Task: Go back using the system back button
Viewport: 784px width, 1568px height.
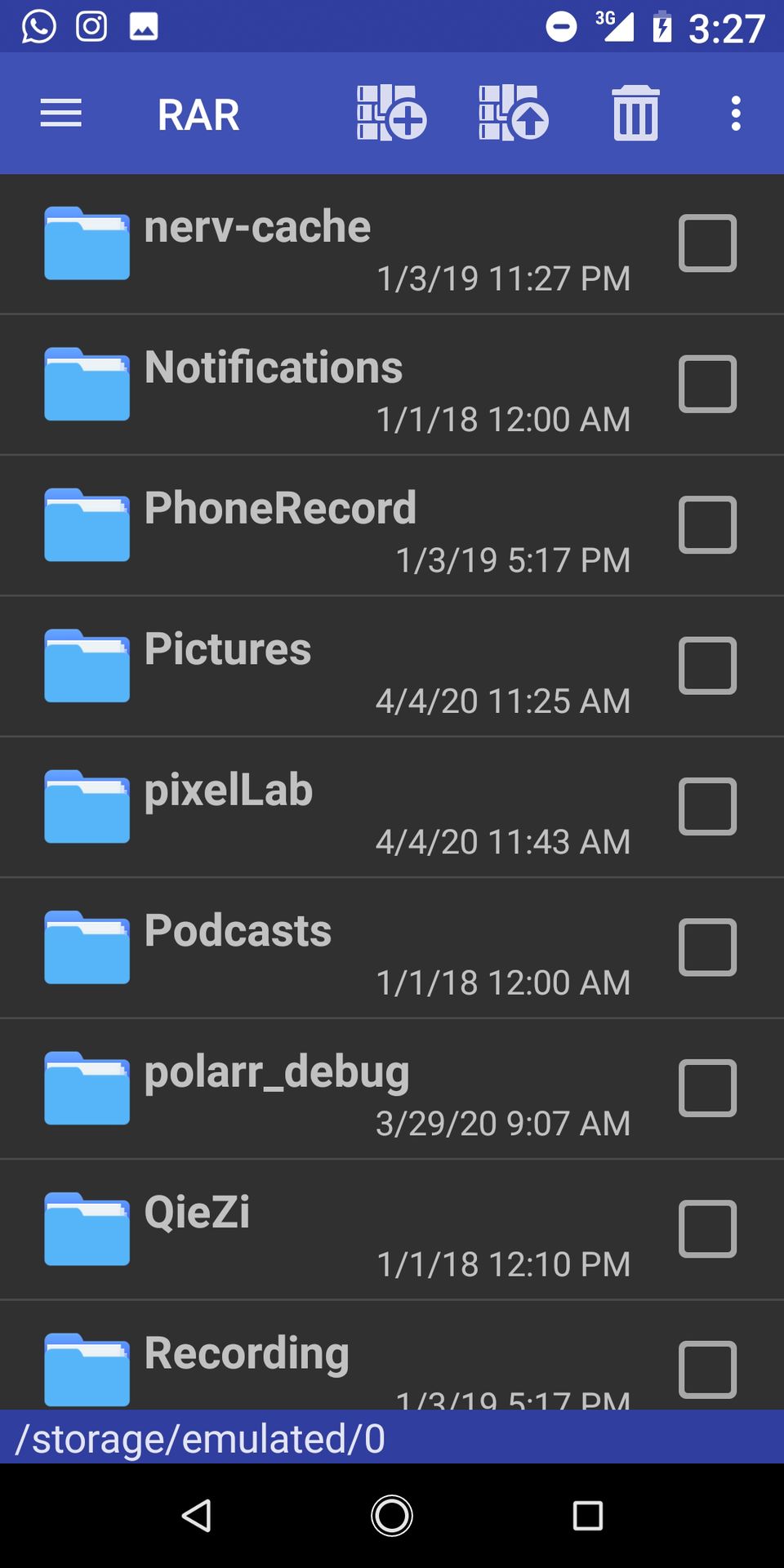Action: [x=196, y=1516]
